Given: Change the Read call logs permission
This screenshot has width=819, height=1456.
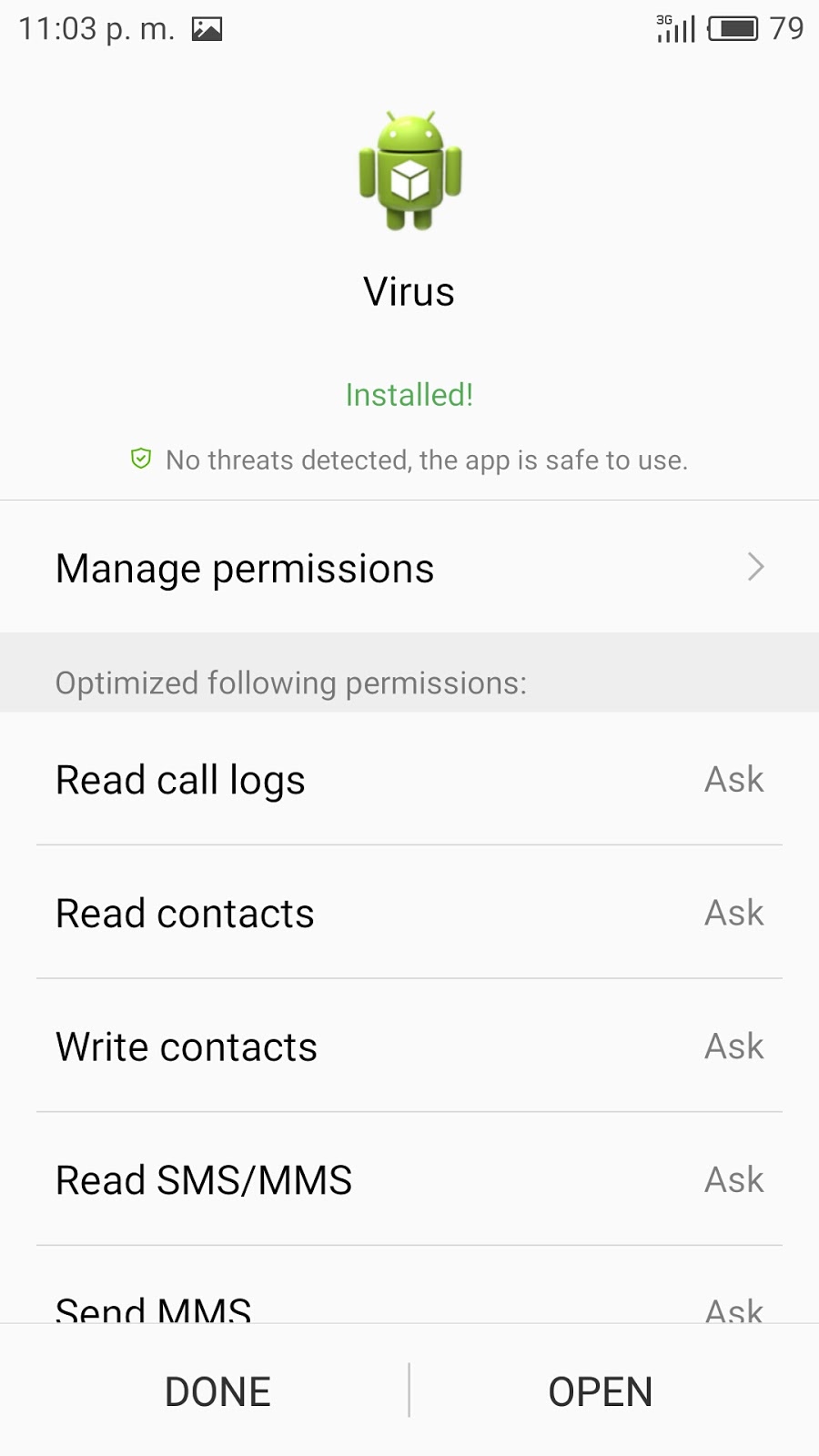Looking at the screenshot, I should coord(733,780).
